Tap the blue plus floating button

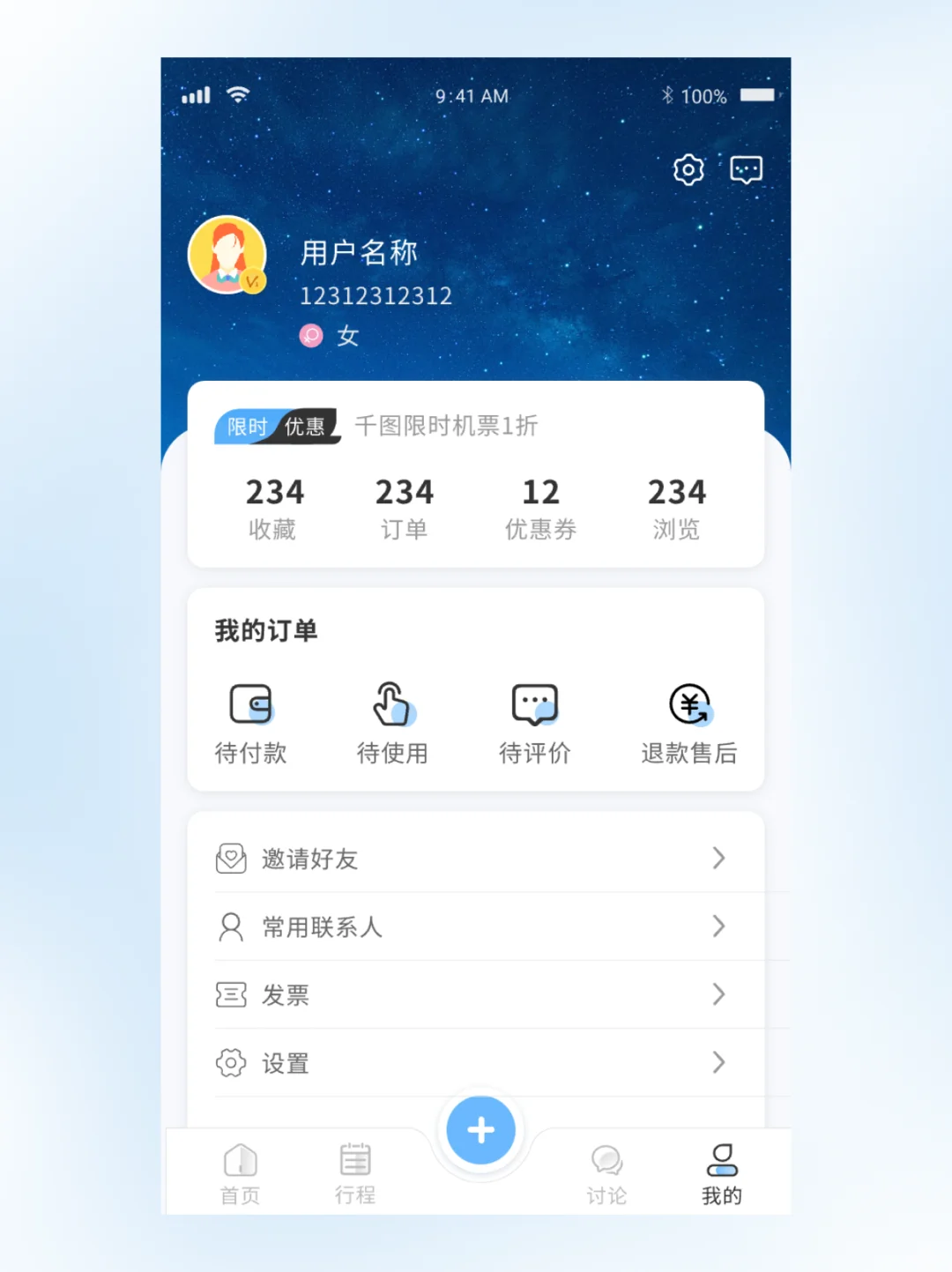click(480, 1130)
